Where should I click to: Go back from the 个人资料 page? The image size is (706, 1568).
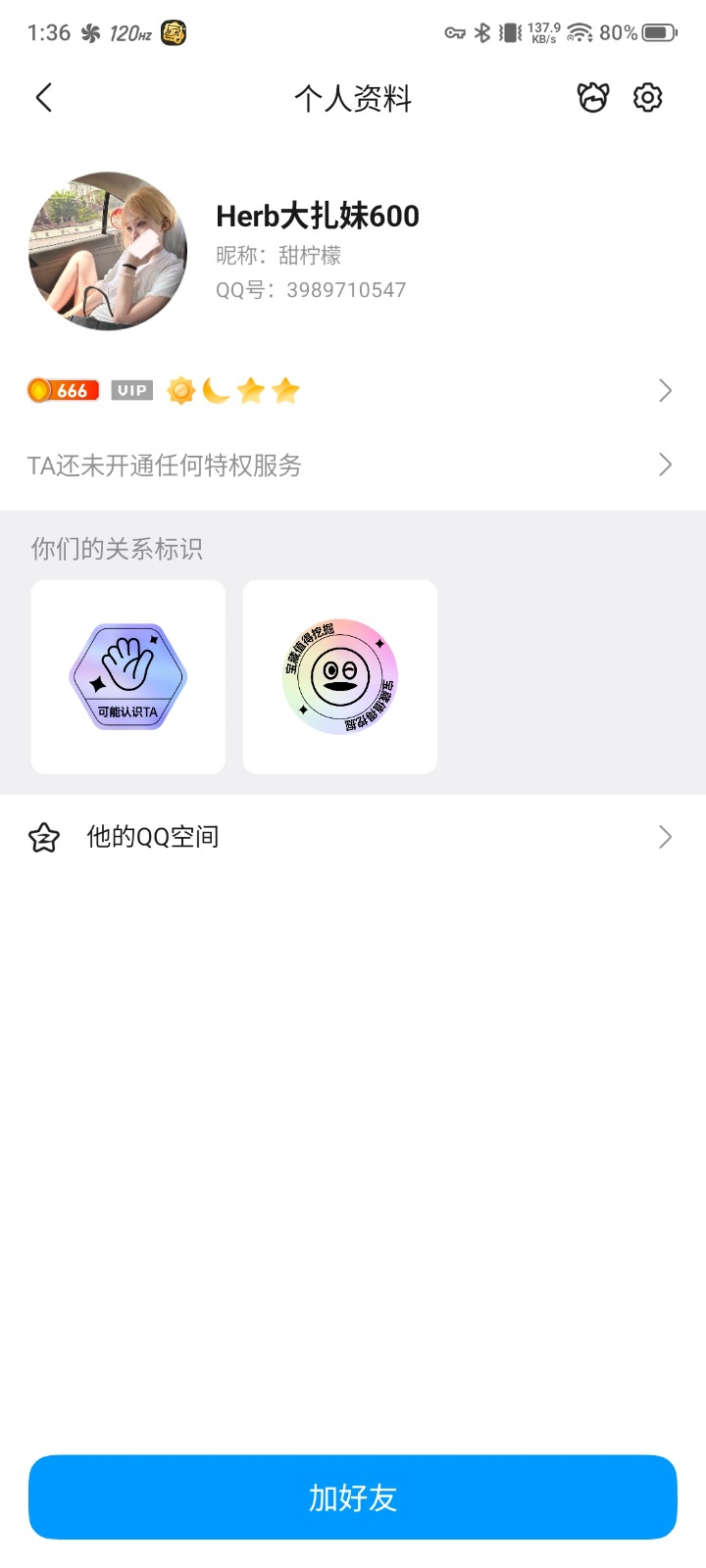pyautogui.click(x=44, y=98)
